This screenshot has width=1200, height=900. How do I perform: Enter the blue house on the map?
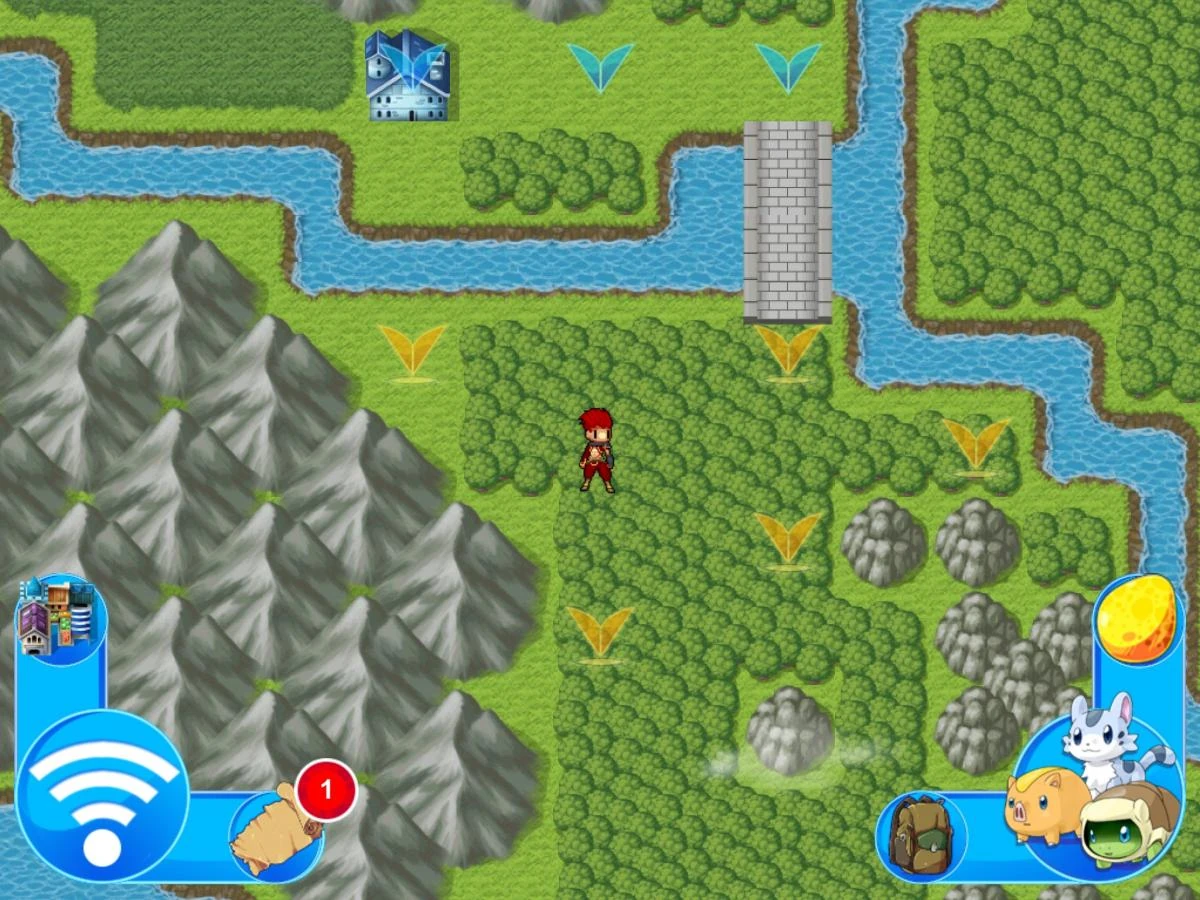(407, 76)
